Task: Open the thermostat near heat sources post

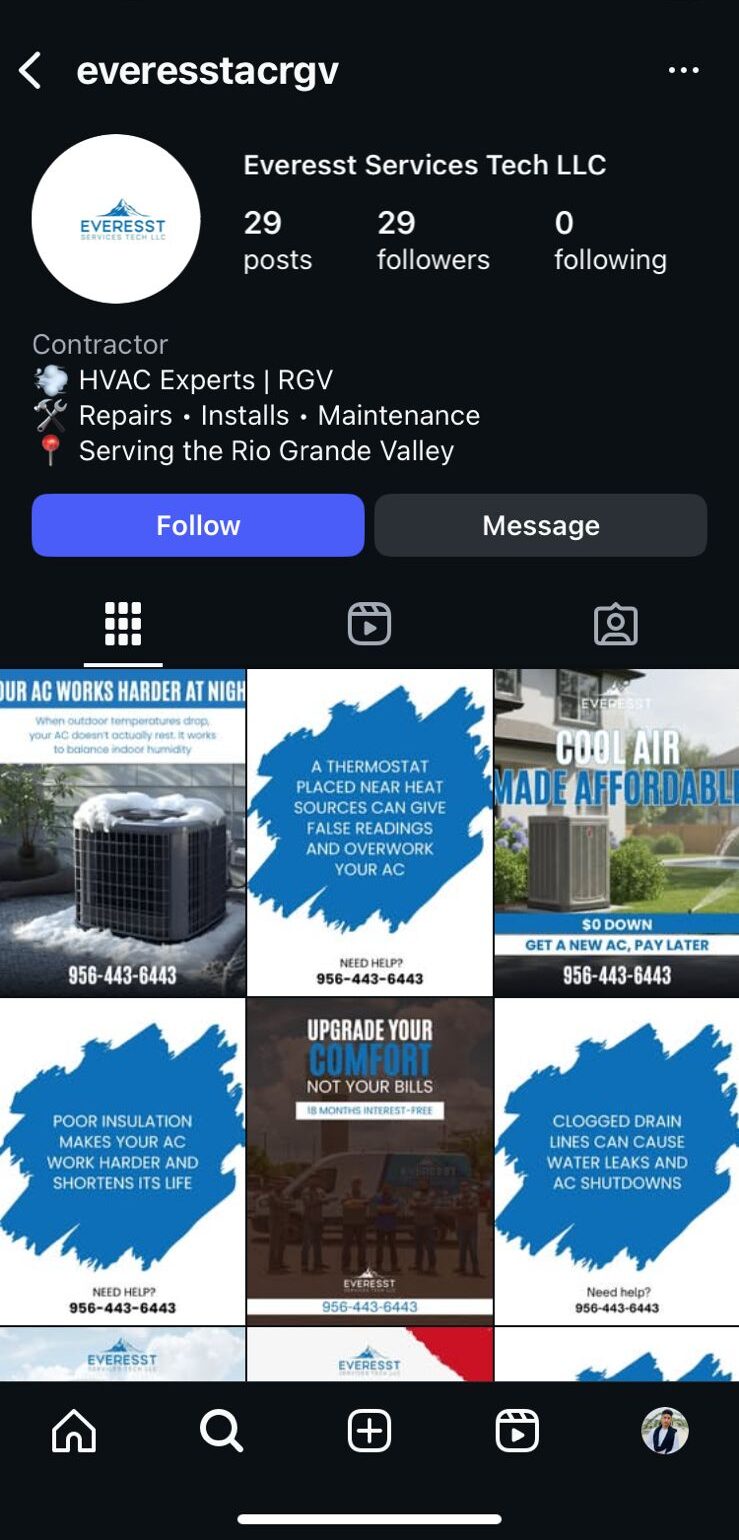Action: 369,832
